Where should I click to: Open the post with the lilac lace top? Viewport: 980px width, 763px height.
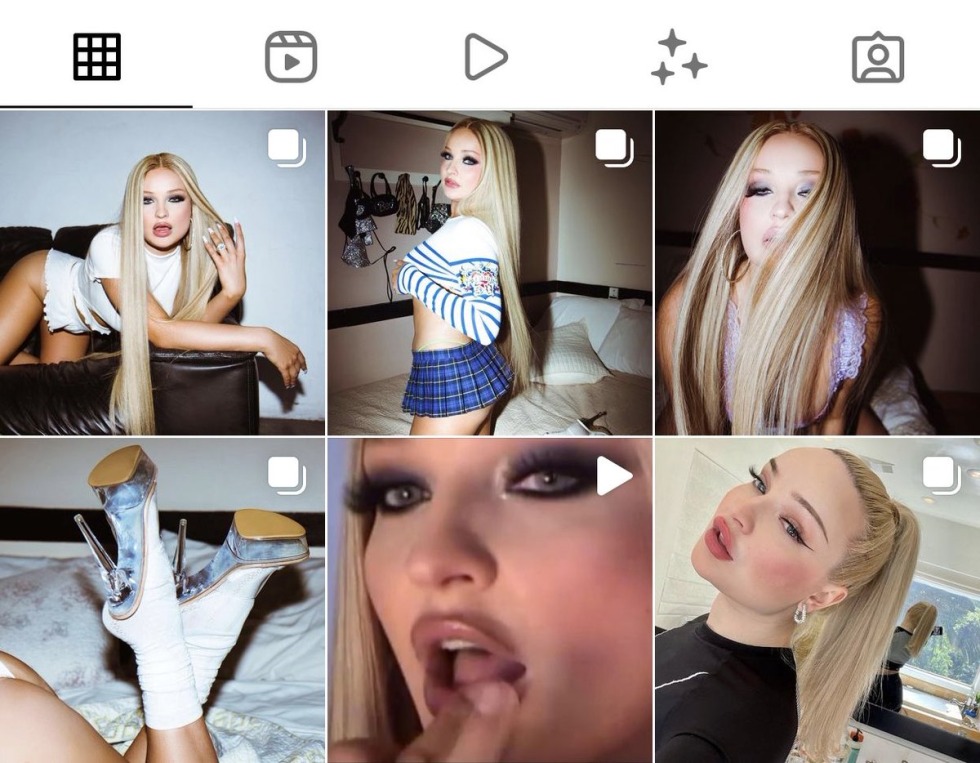click(x=817, y=272)
